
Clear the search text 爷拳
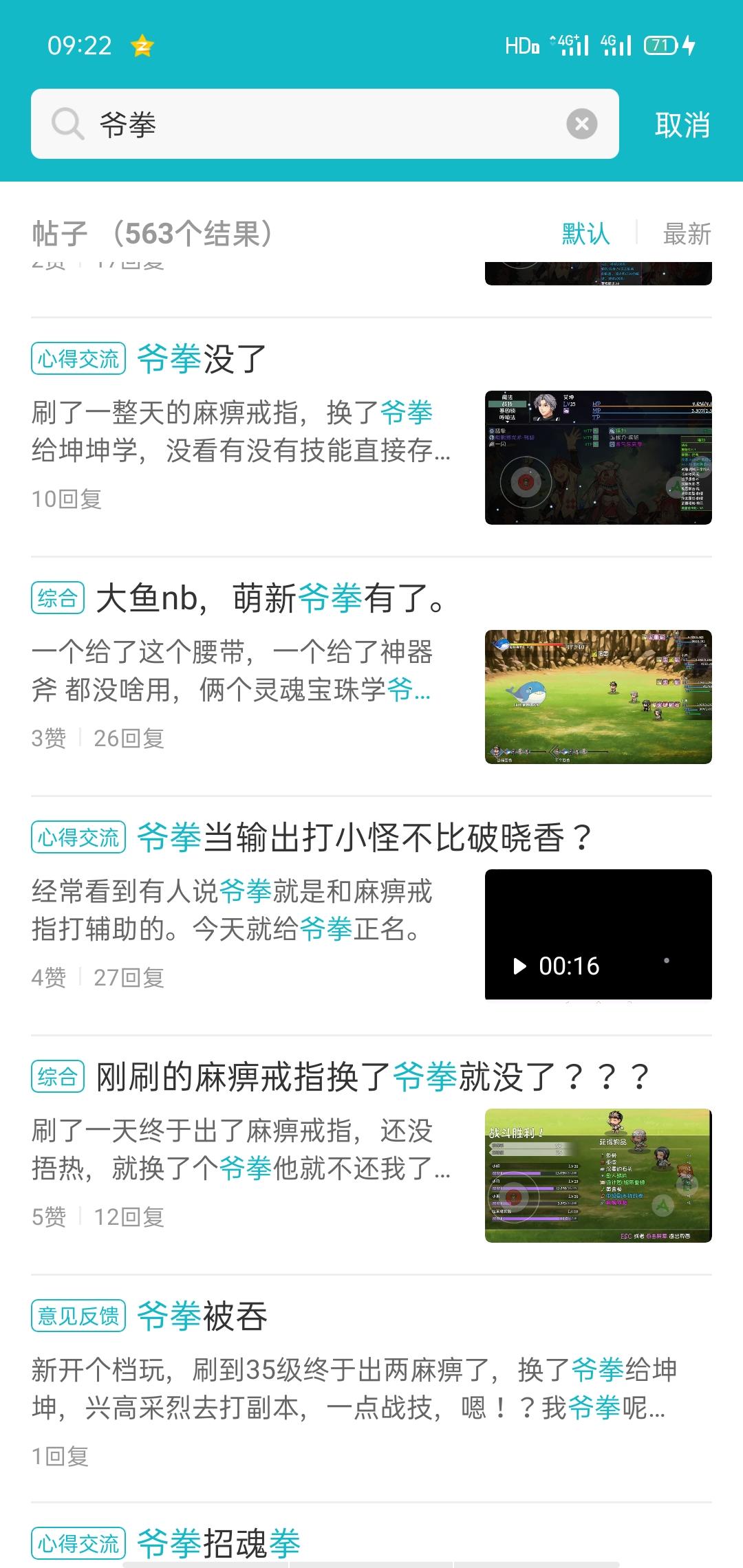[581, 124]
